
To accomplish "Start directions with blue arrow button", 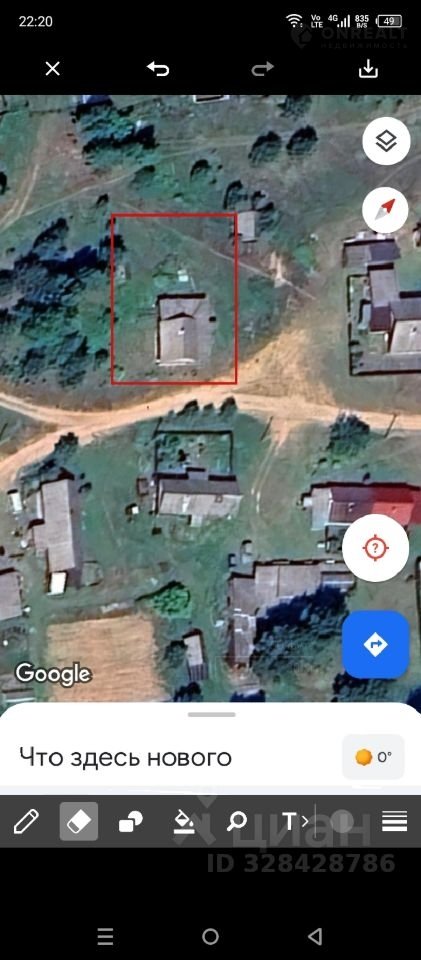I will (x=376, y=644).
